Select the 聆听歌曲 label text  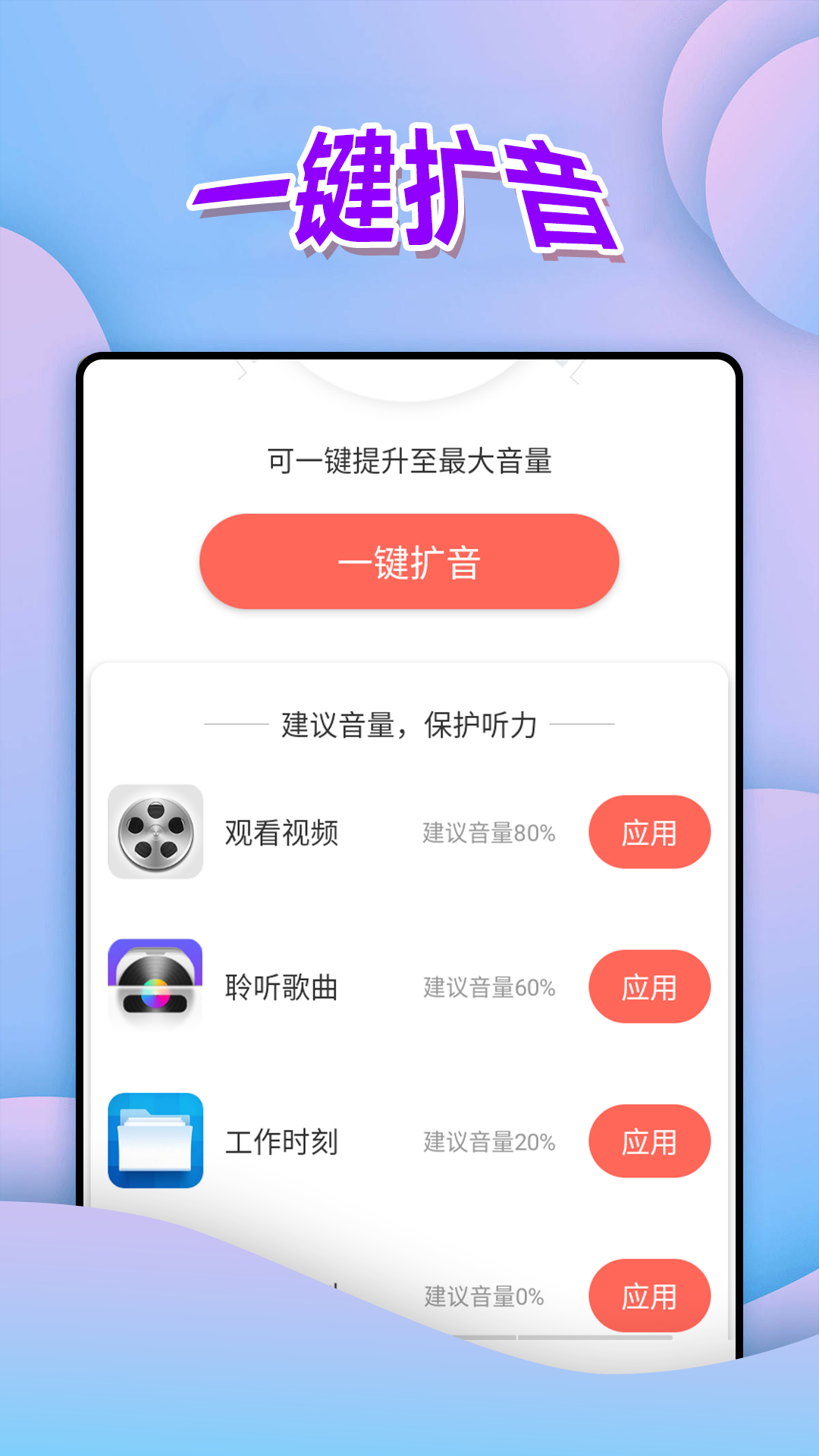point(282,987)
